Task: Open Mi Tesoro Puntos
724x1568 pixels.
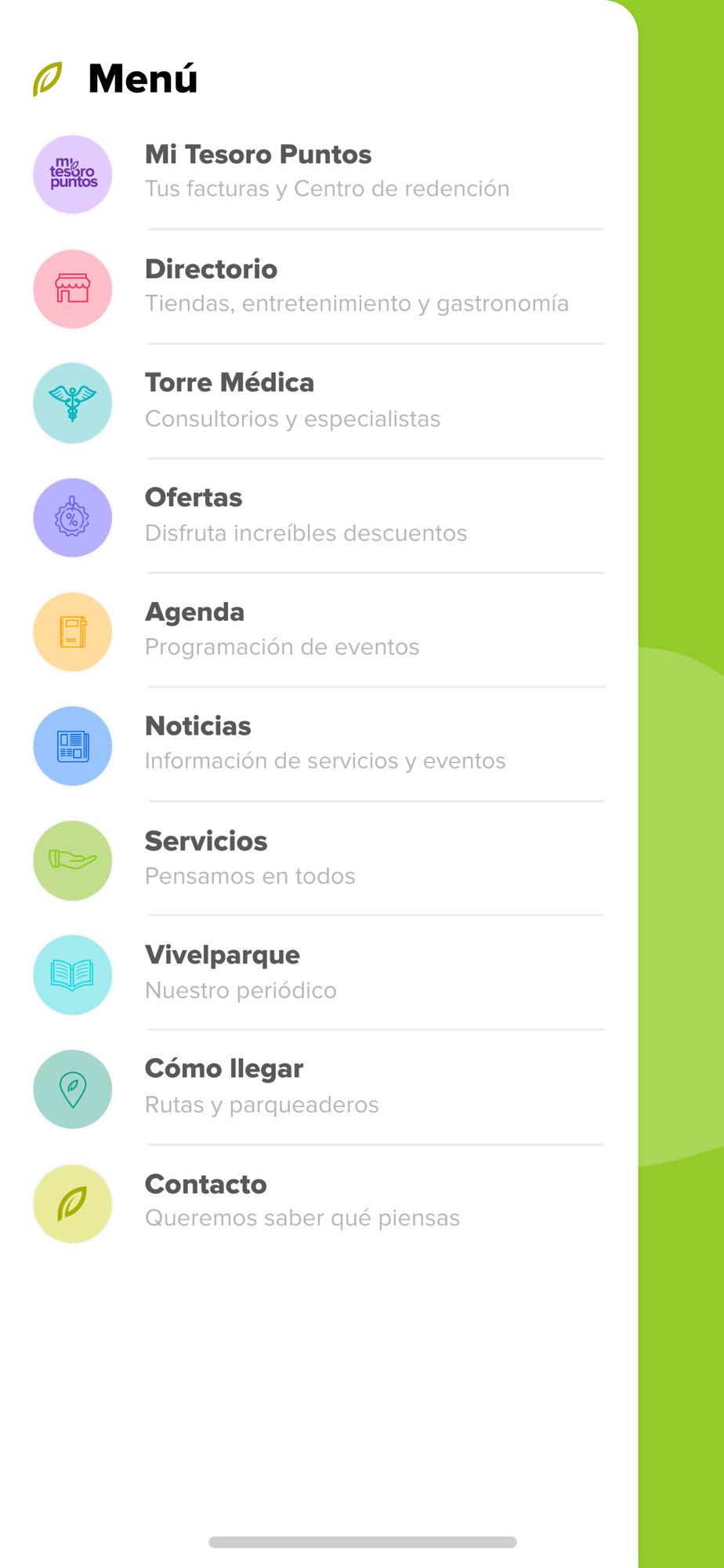Action: (318, 173)
